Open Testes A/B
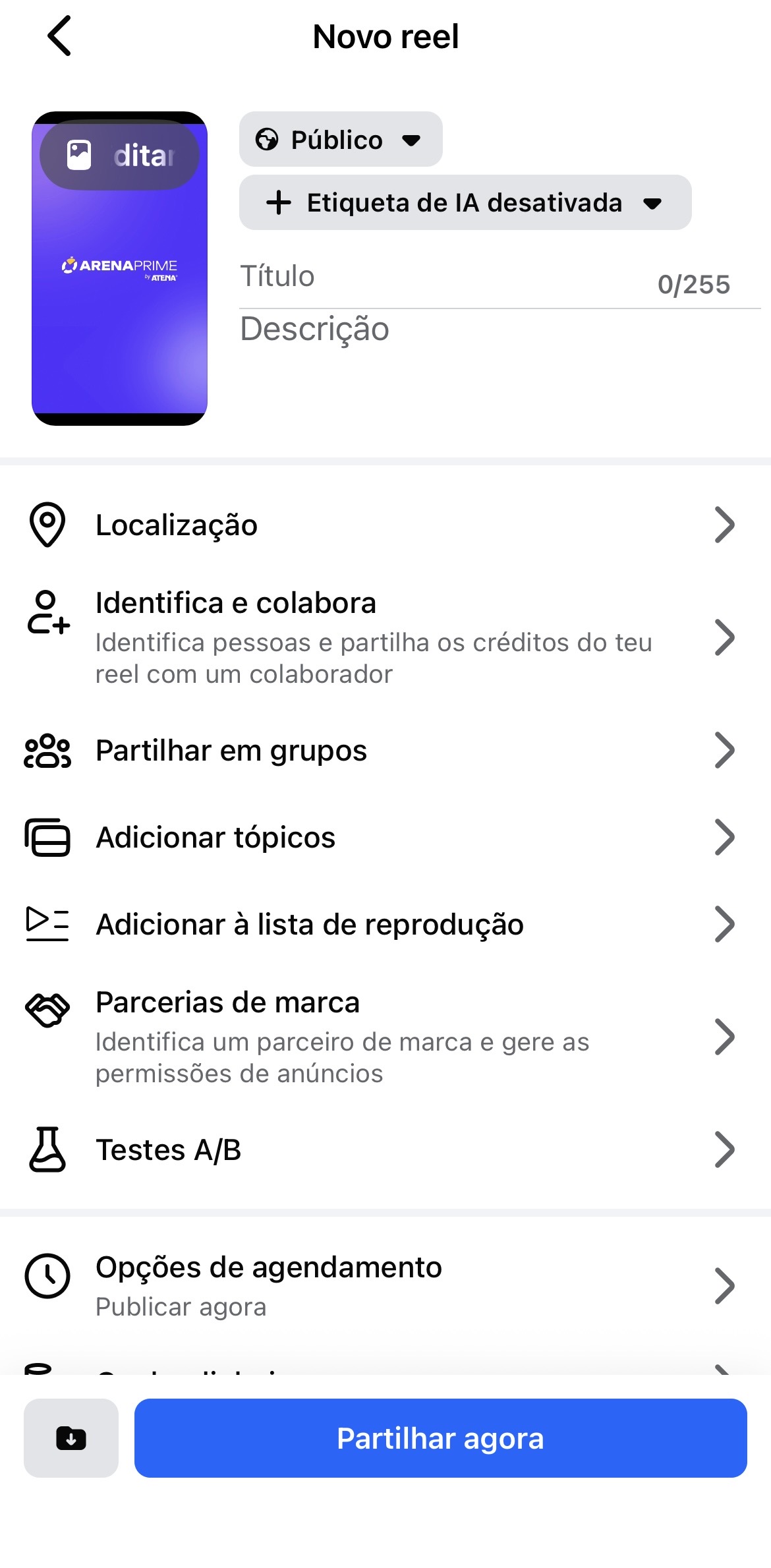The height and width of the screenshot is (1568, 771). (382, 1150)
